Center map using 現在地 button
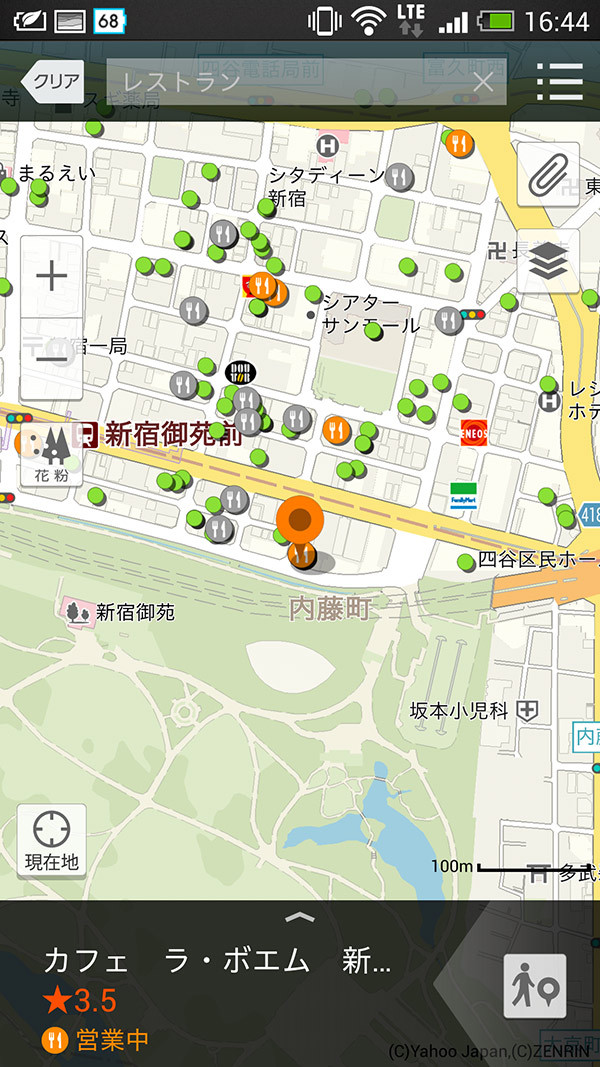 coord(51,841)
